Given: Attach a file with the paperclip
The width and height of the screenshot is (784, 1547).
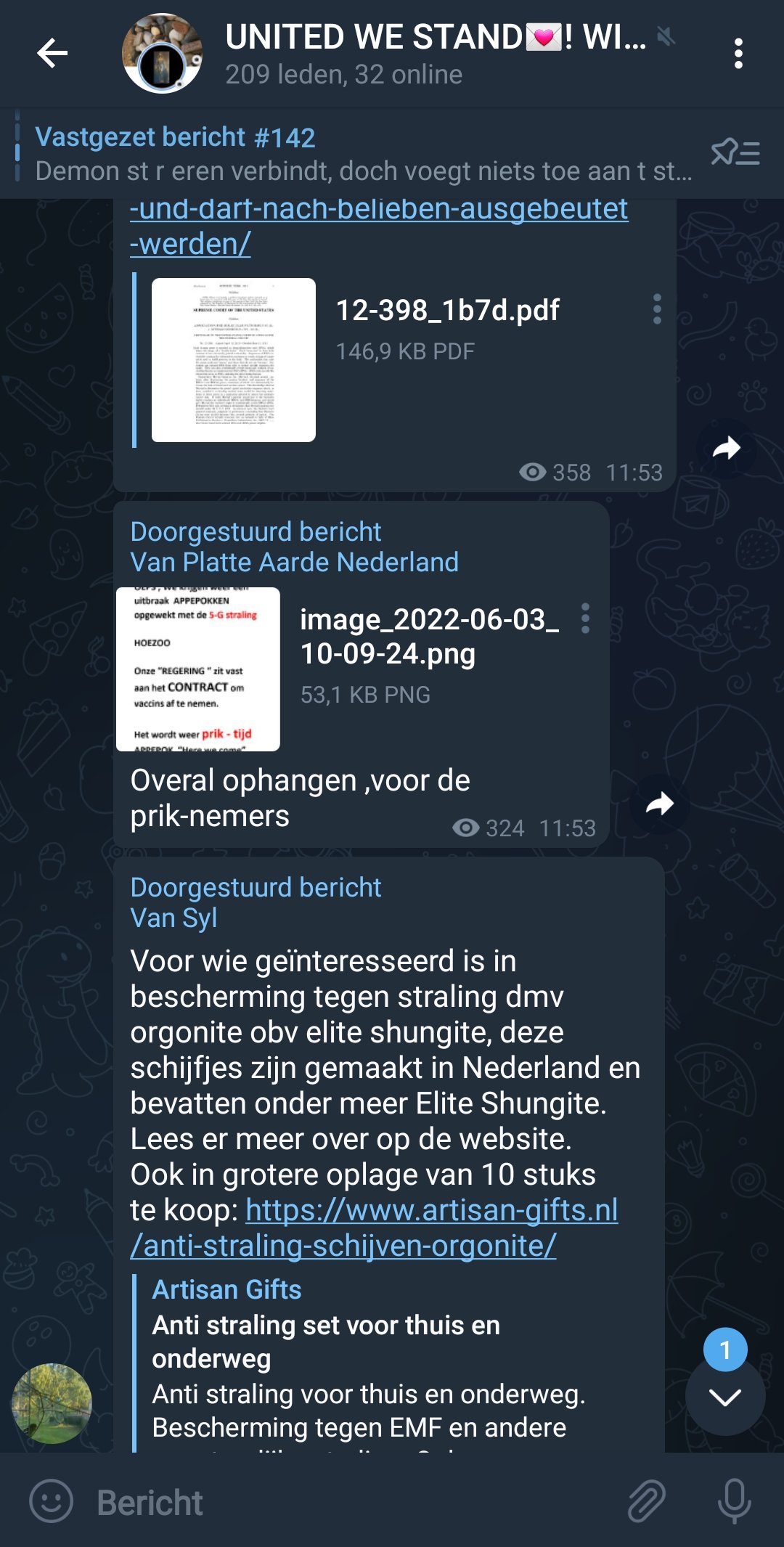Looking at the screenshot, I should pyautogui.click(x=646, y=1501).
